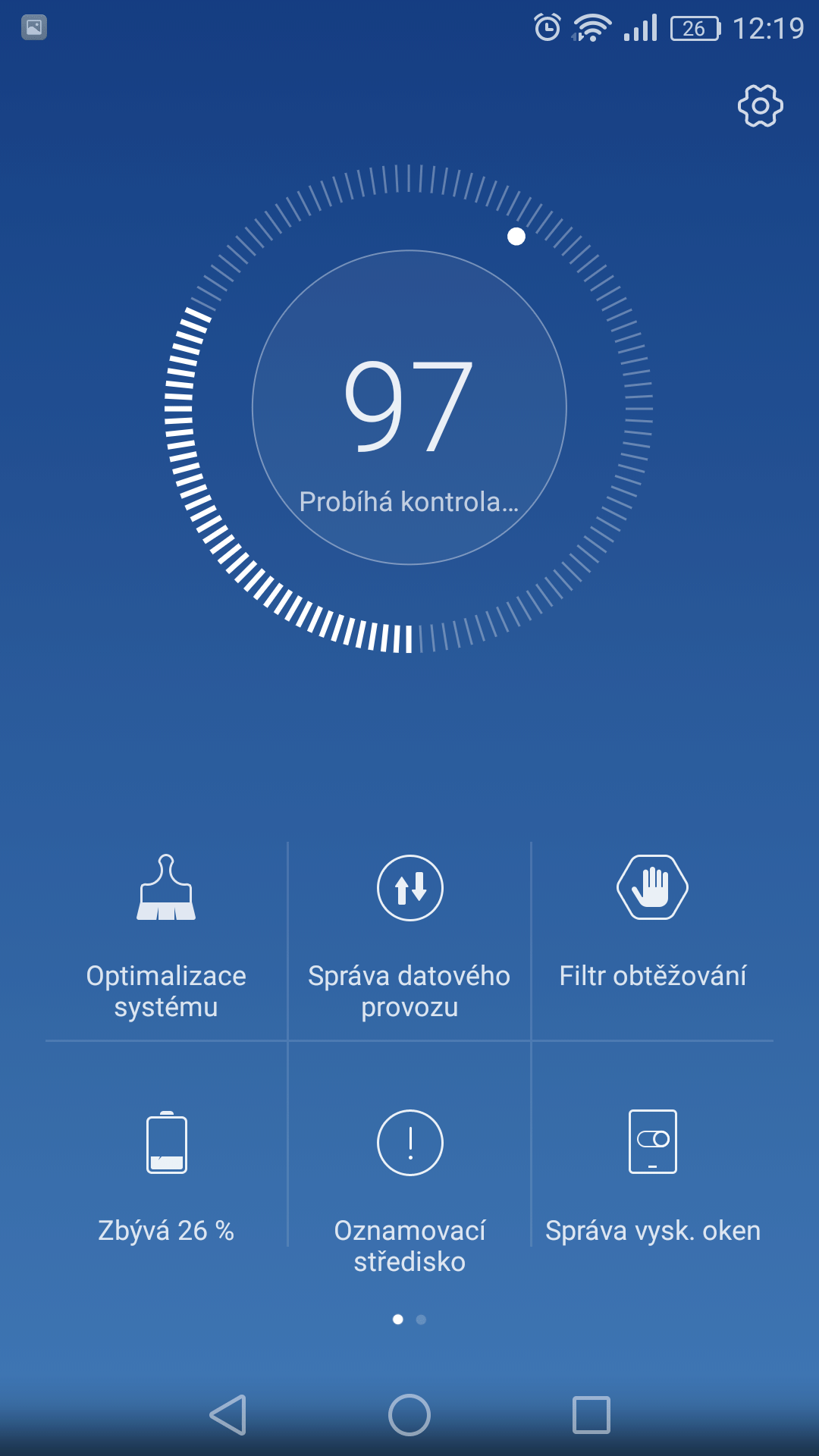Screen dimensions: 819x1456
Task: Tap the circular scan score in the center
Action: click(409, 407)
